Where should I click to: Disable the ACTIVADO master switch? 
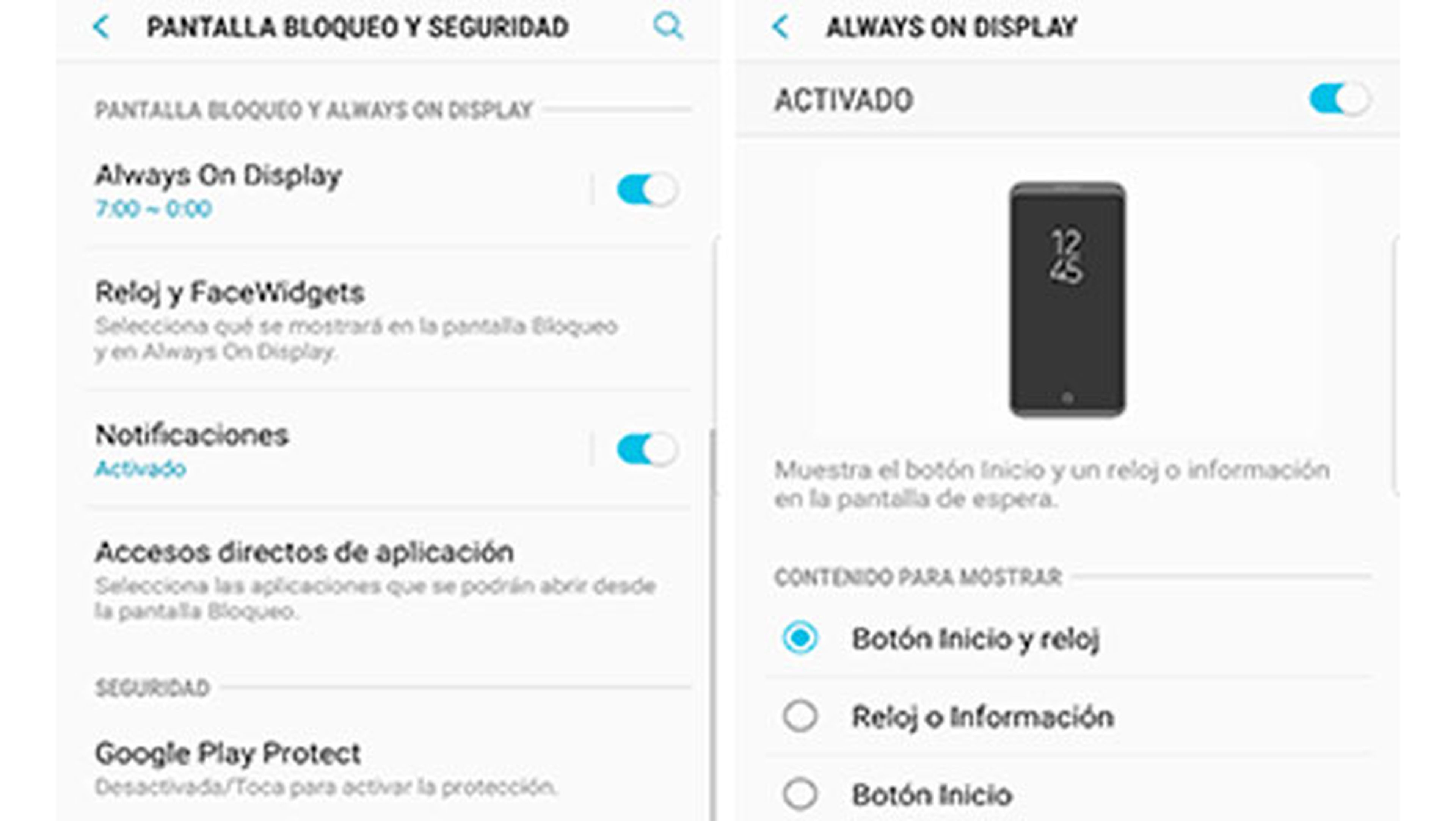1340,99
